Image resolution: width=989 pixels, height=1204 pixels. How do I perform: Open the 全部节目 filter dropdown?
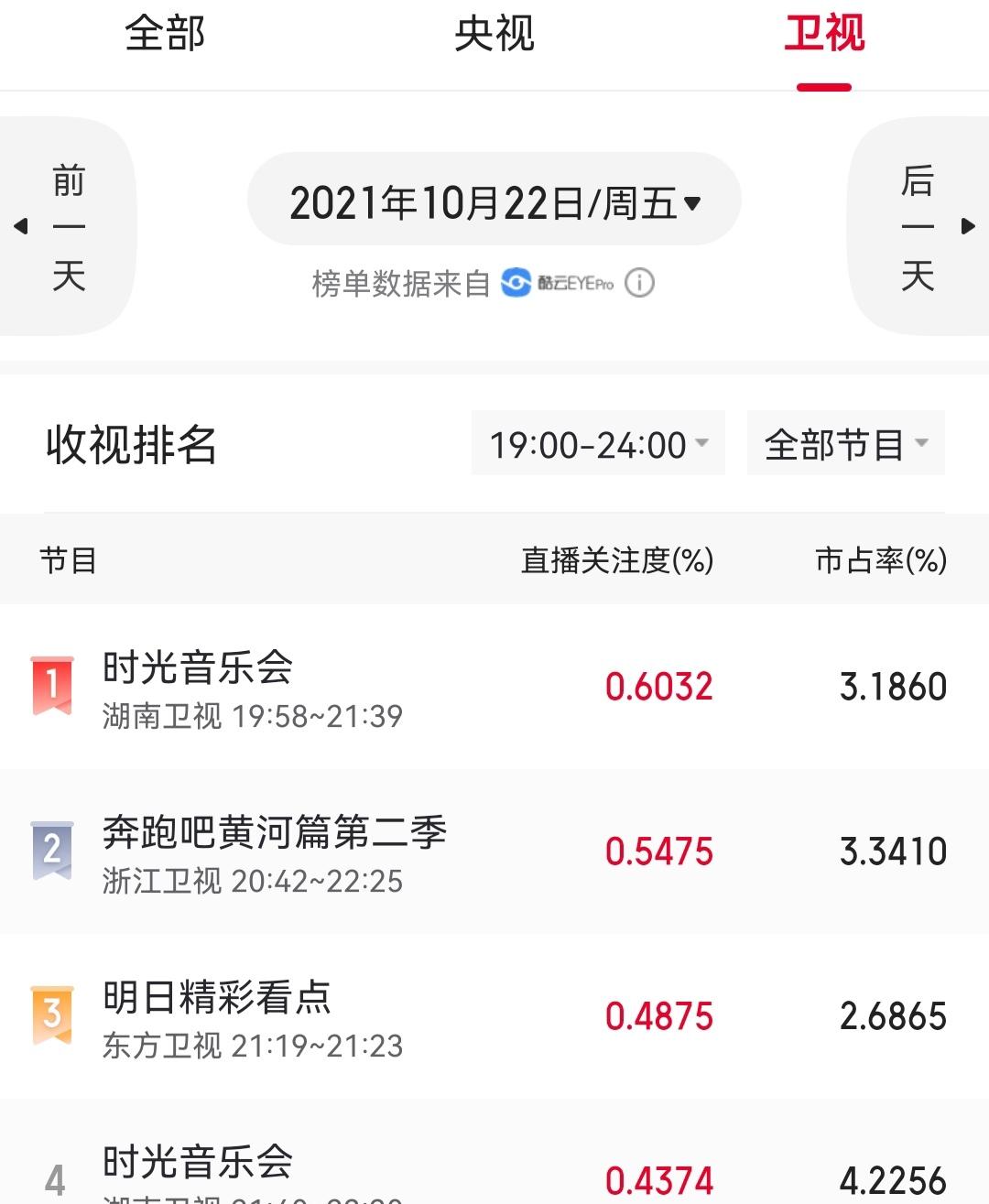[x=845, y=444]
